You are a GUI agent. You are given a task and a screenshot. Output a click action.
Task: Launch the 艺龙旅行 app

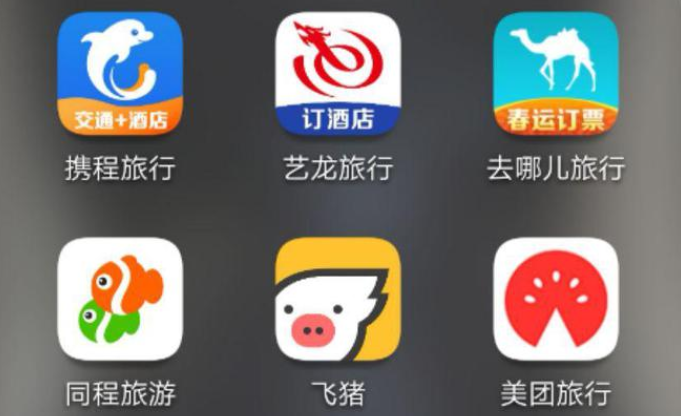338,74
